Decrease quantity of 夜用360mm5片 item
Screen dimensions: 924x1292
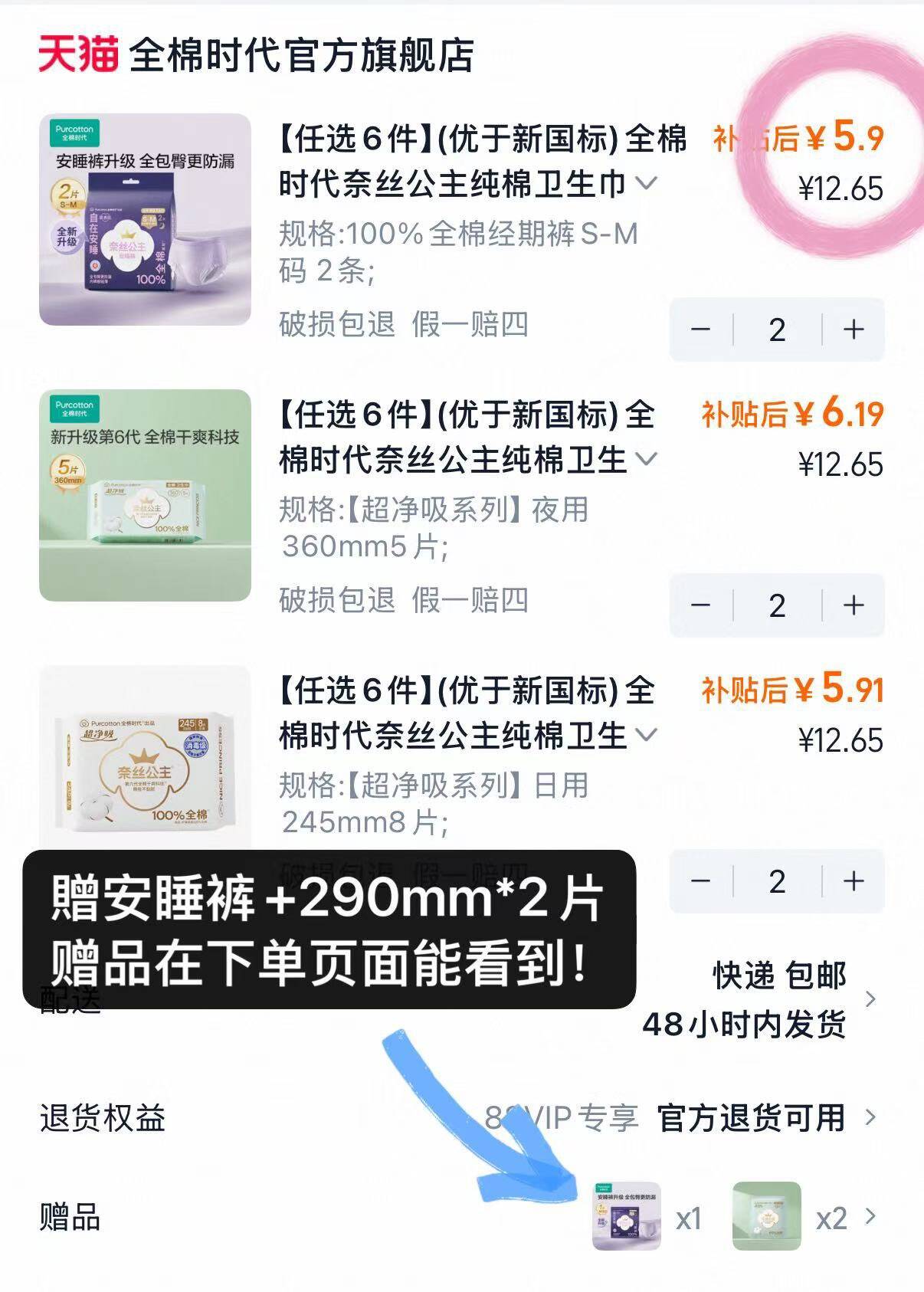coord(700,605)
